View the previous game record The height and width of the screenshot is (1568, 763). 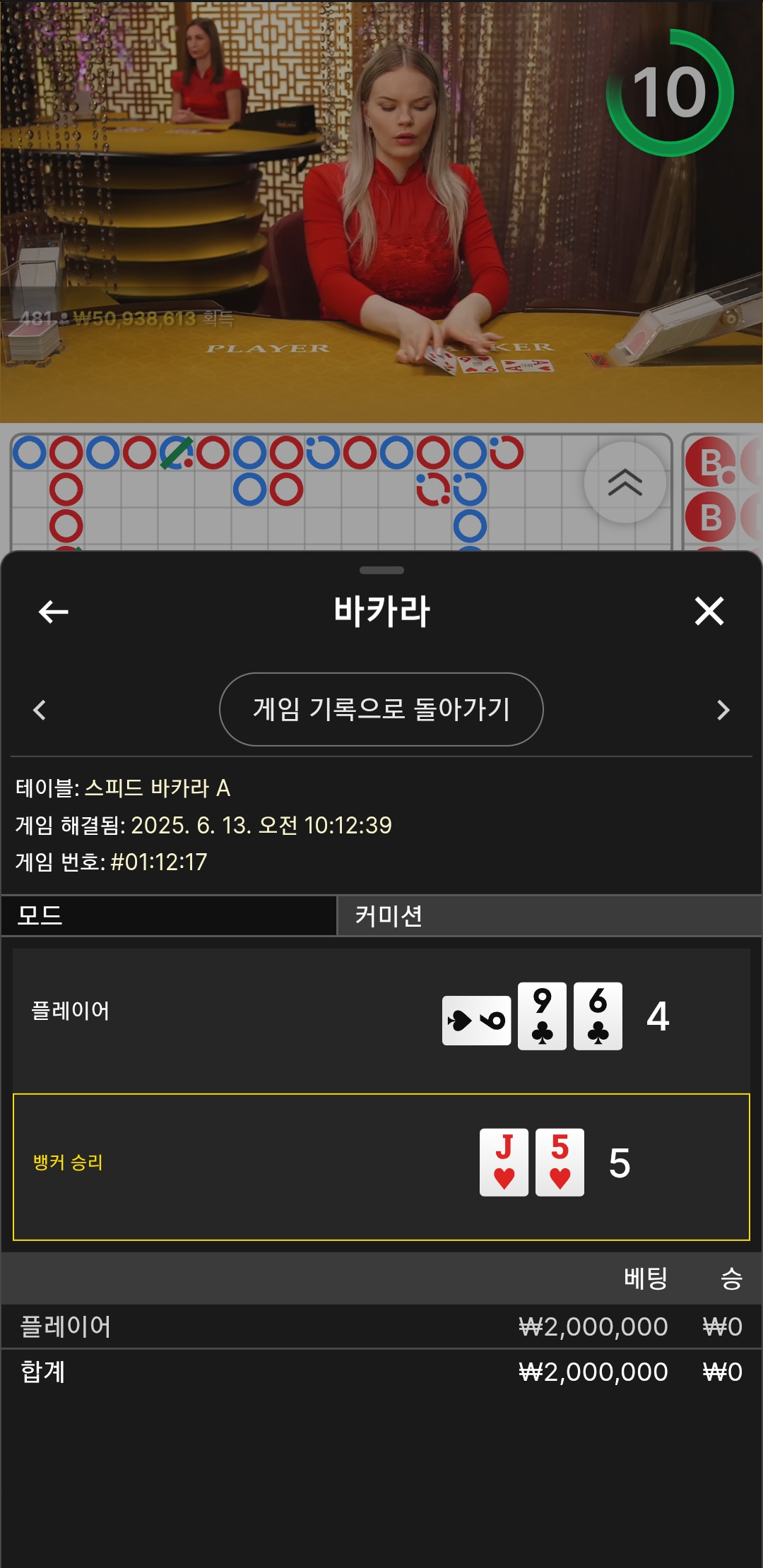[40, 710]
